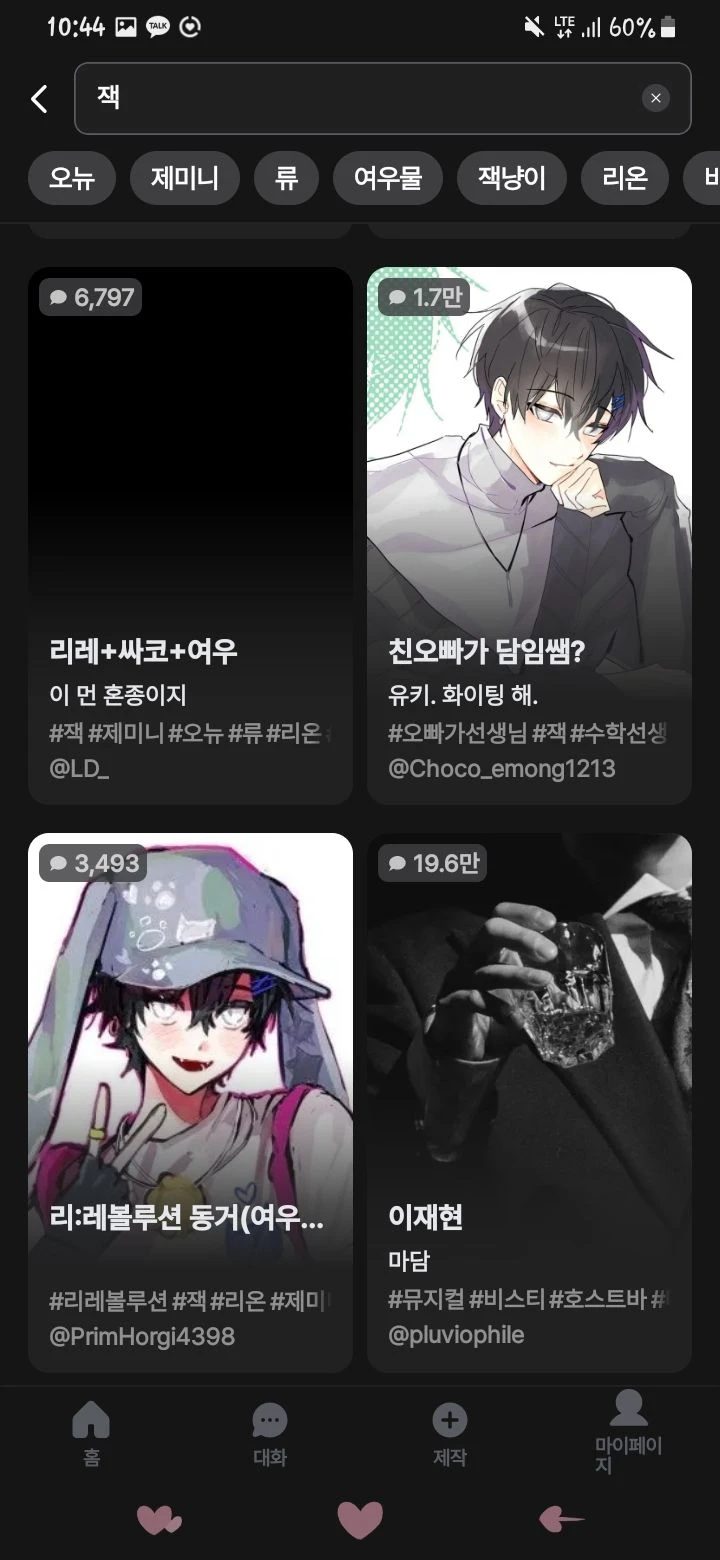
Task: Filter results by 리온 chip
Action: [625, 179]
